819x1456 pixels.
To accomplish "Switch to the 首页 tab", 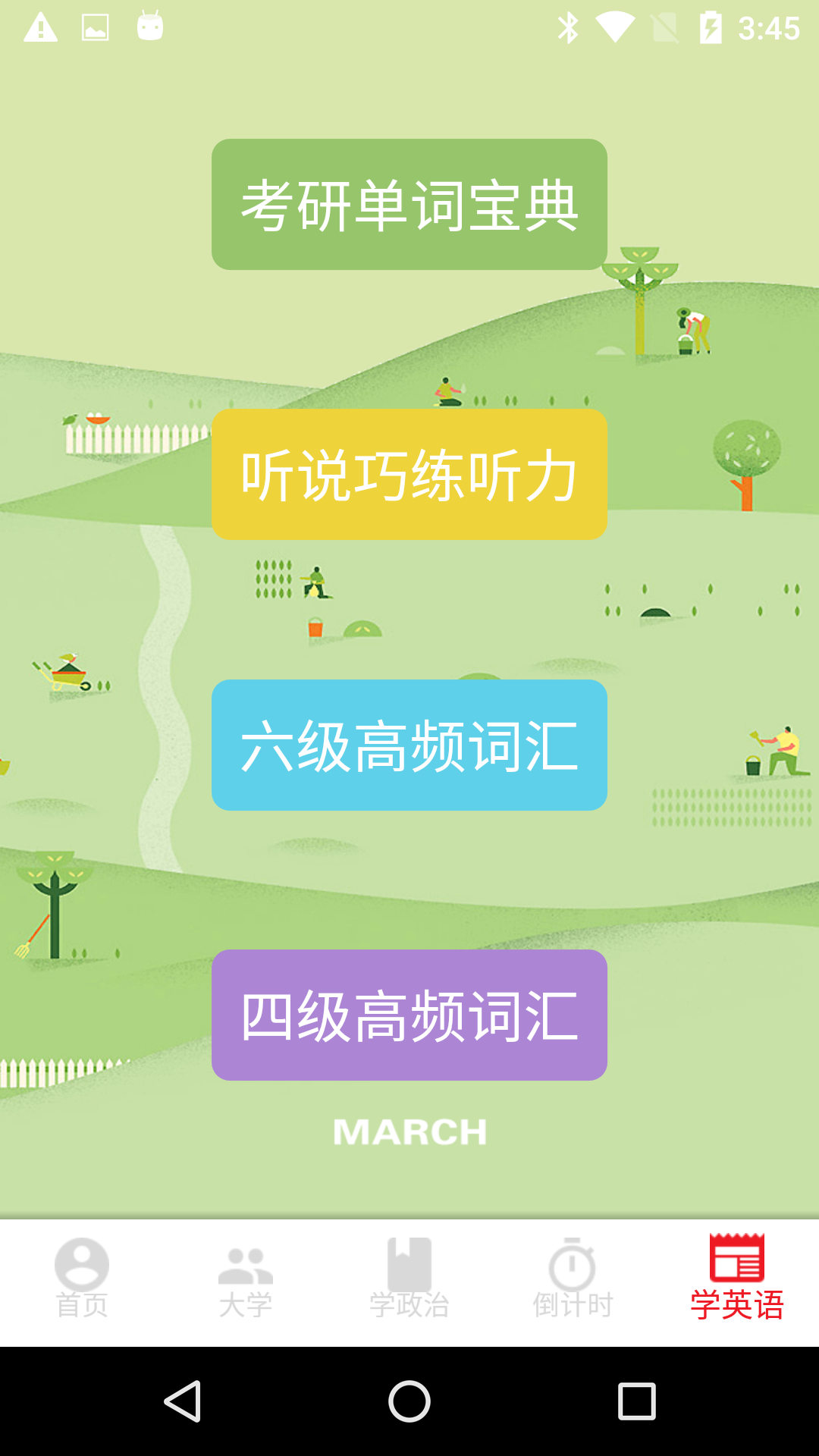I will pos(82,1282).
